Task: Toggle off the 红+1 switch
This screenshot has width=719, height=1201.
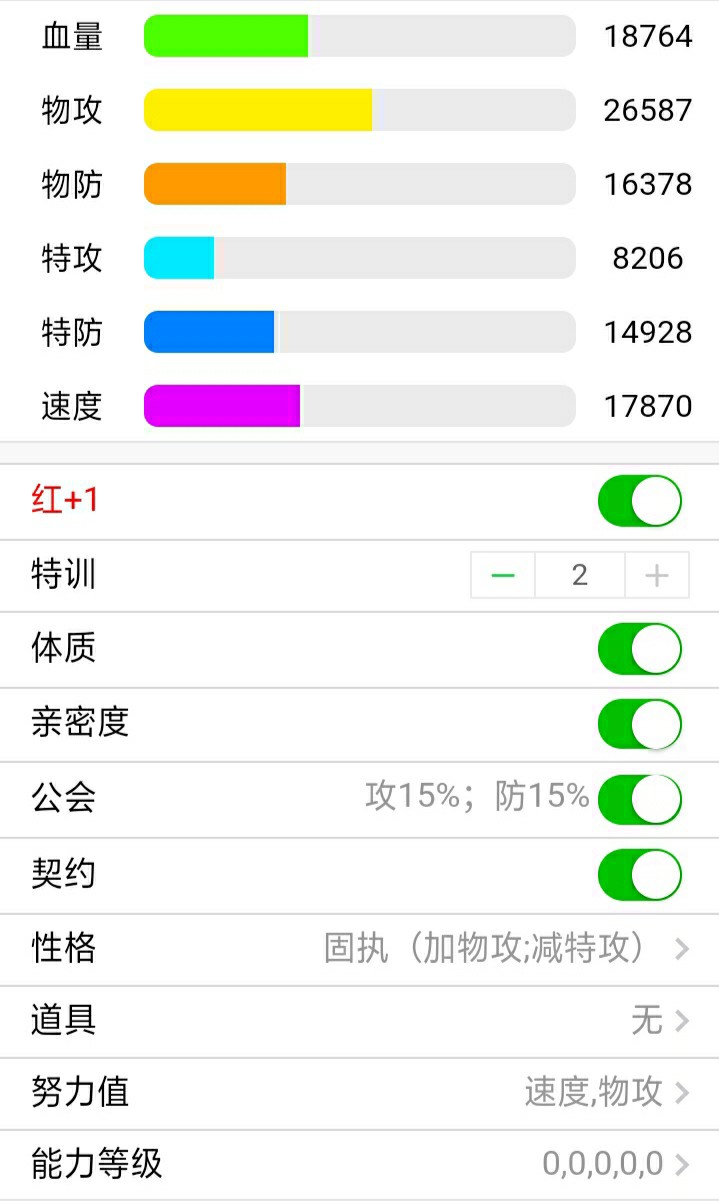Action: [639, 501]
